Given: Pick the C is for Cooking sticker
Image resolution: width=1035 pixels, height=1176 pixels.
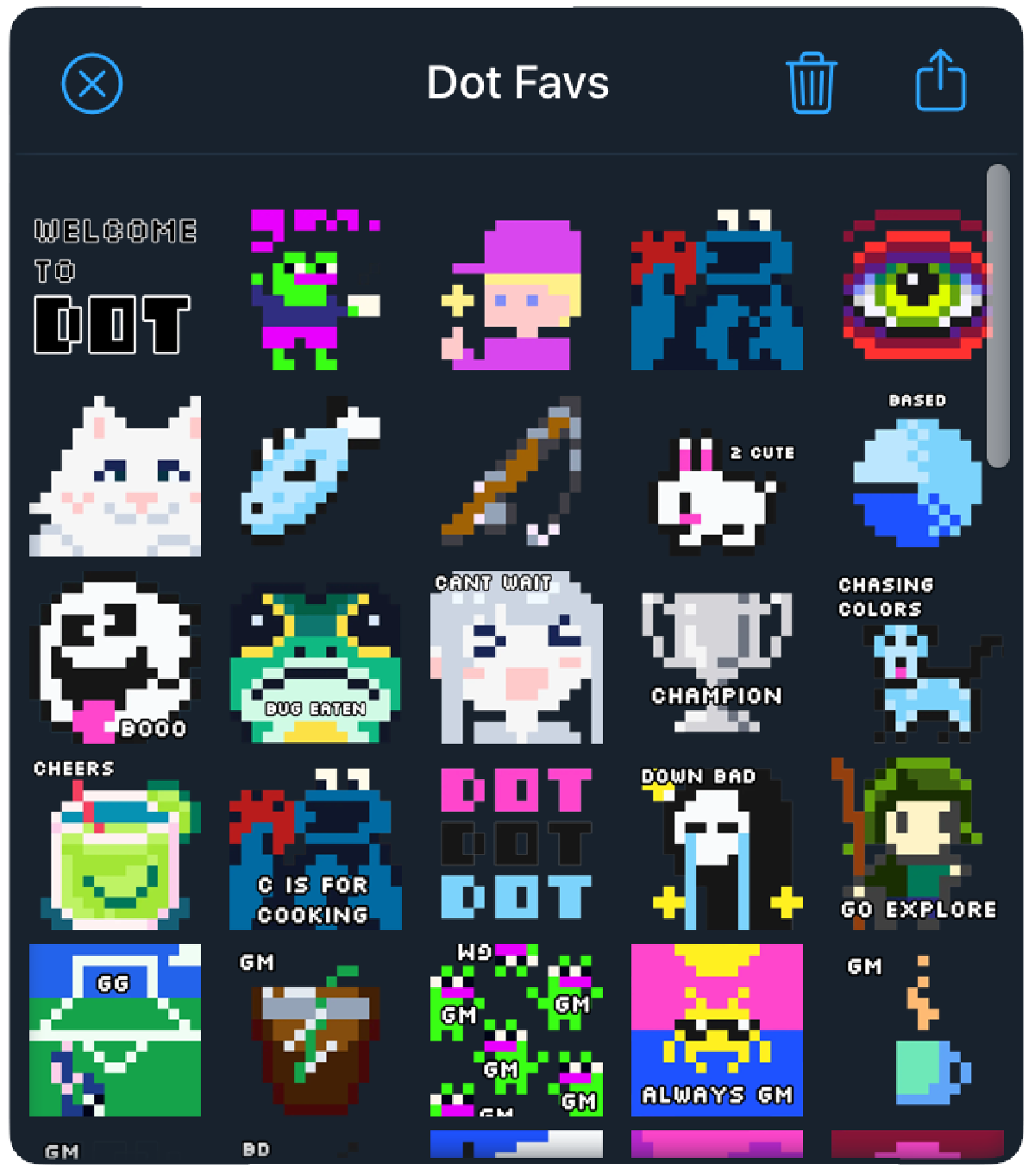Looking at the screenshot, I should (x=316, y=848).
